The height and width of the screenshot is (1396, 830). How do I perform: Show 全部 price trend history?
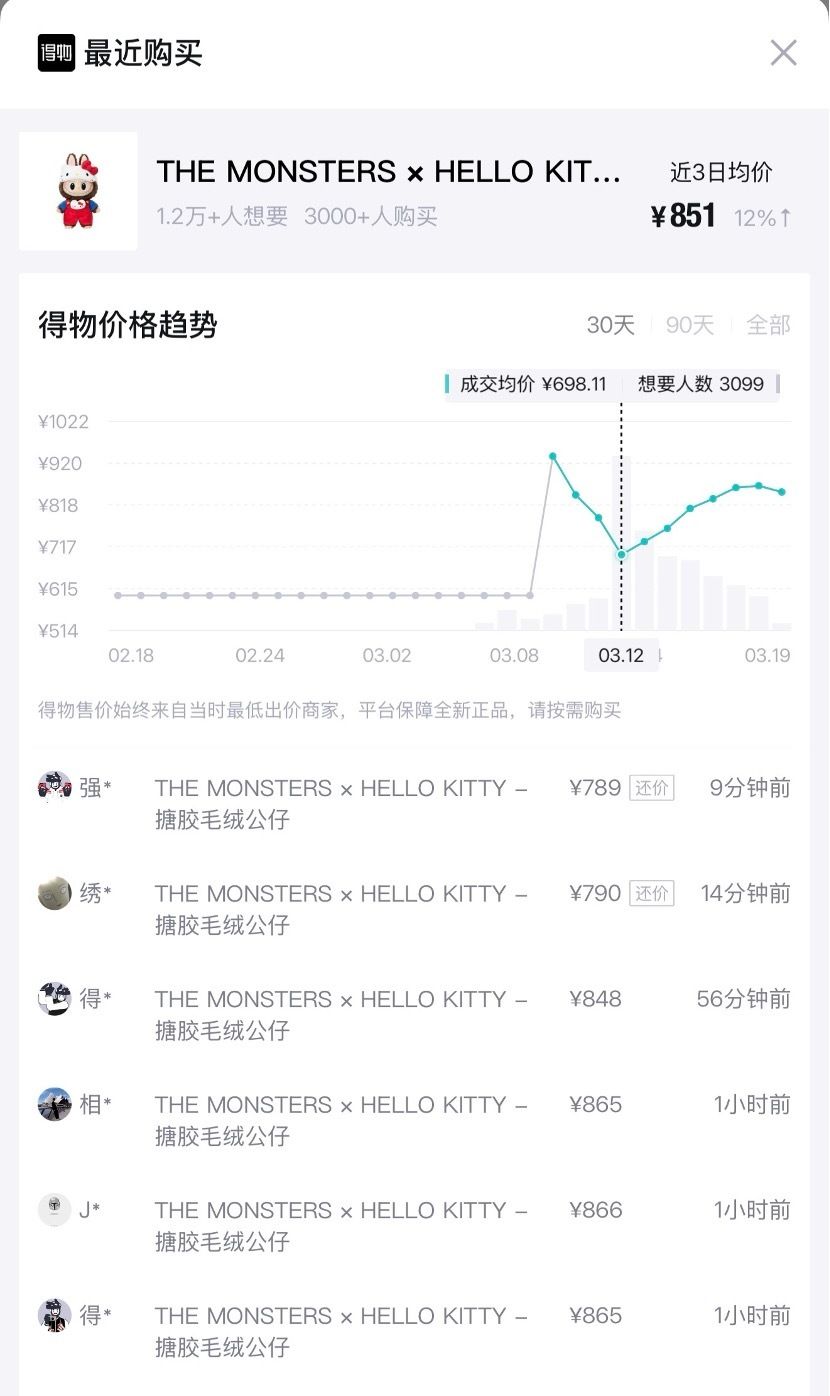point(768,325)
